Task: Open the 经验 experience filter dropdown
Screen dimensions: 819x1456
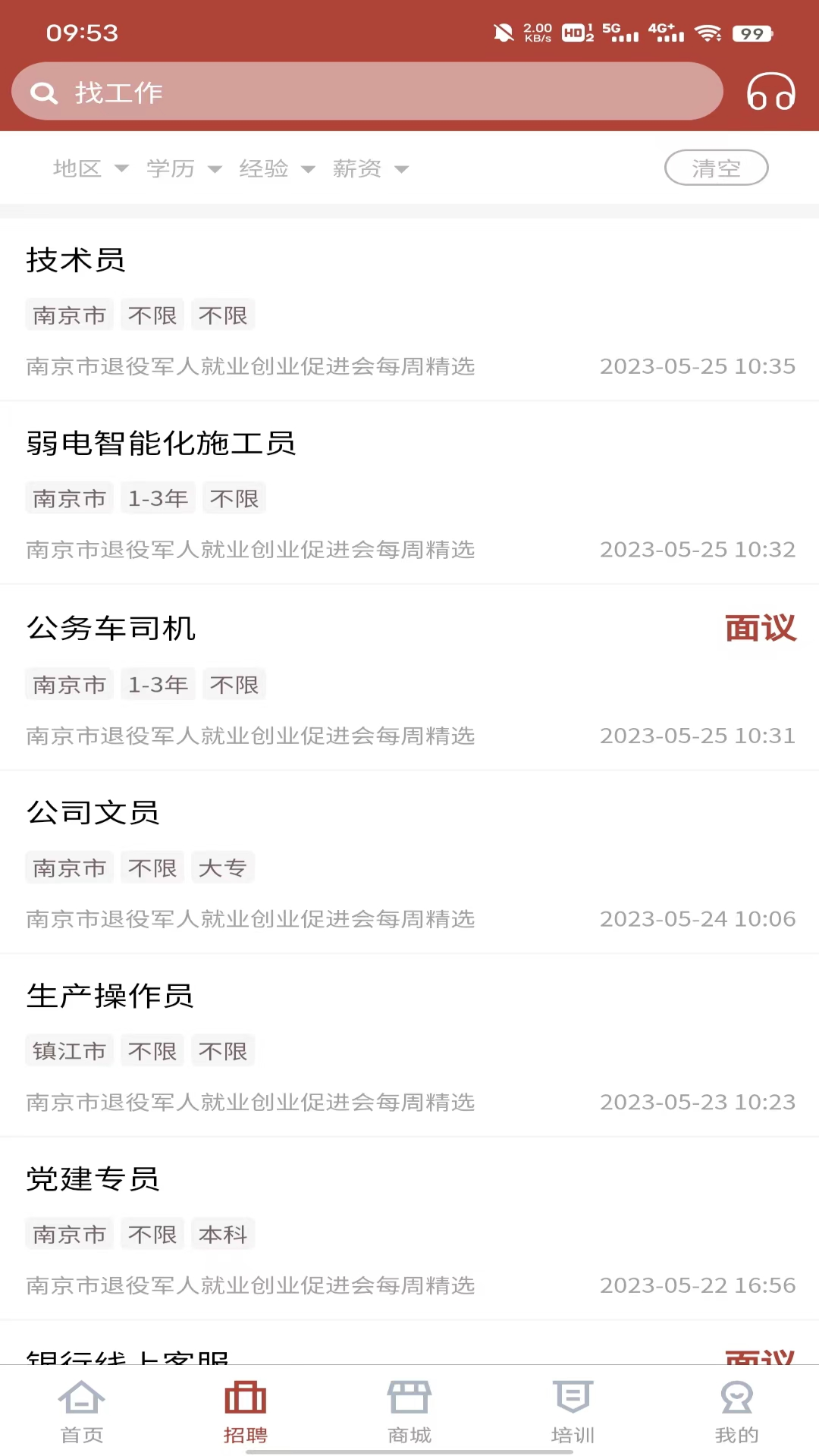Action: tap(276, 168)
